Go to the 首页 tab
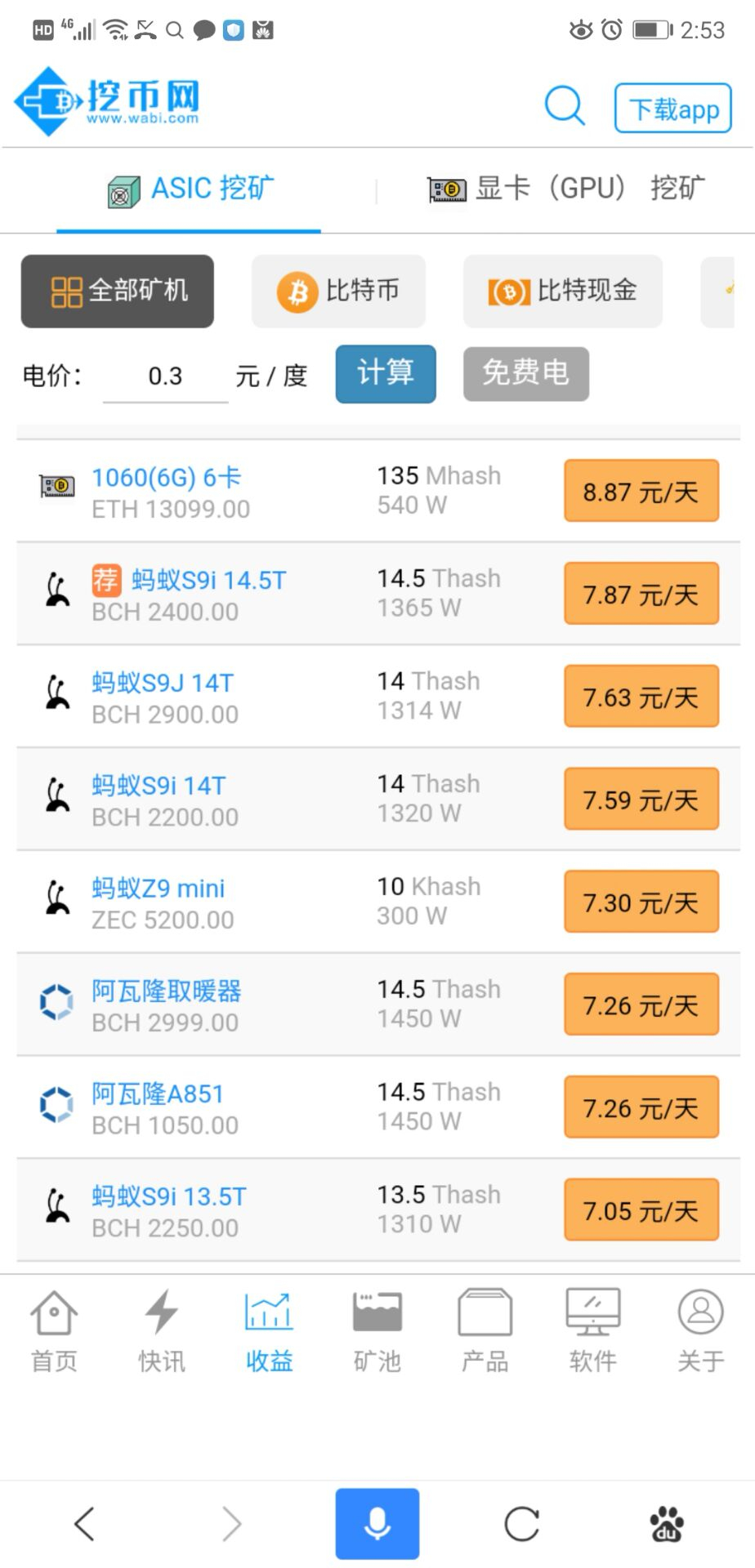The image size is (755, 1568). (x=54, y=1330)
